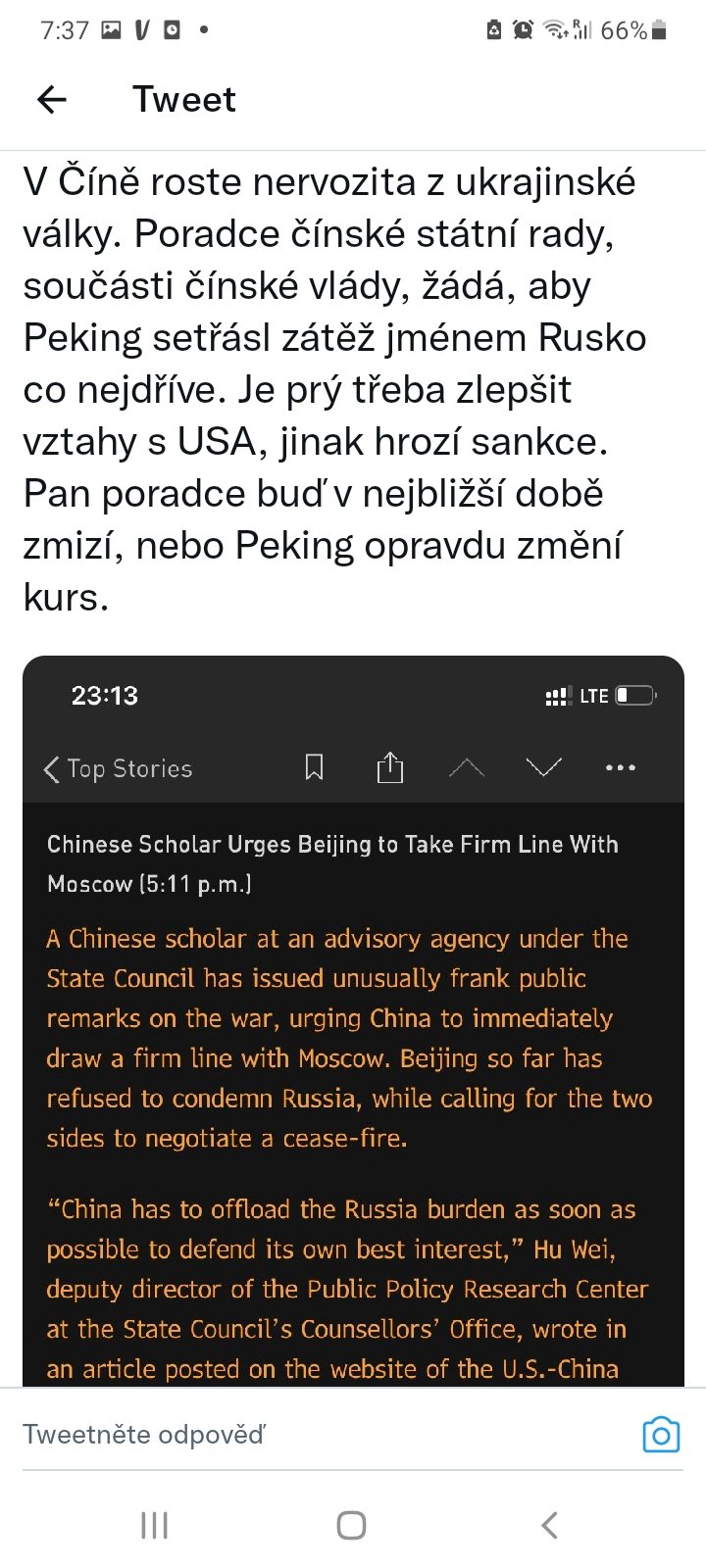Tap the Tweetněte odpověď reply field
The image size is (706, 1568).
point(294,1435)
